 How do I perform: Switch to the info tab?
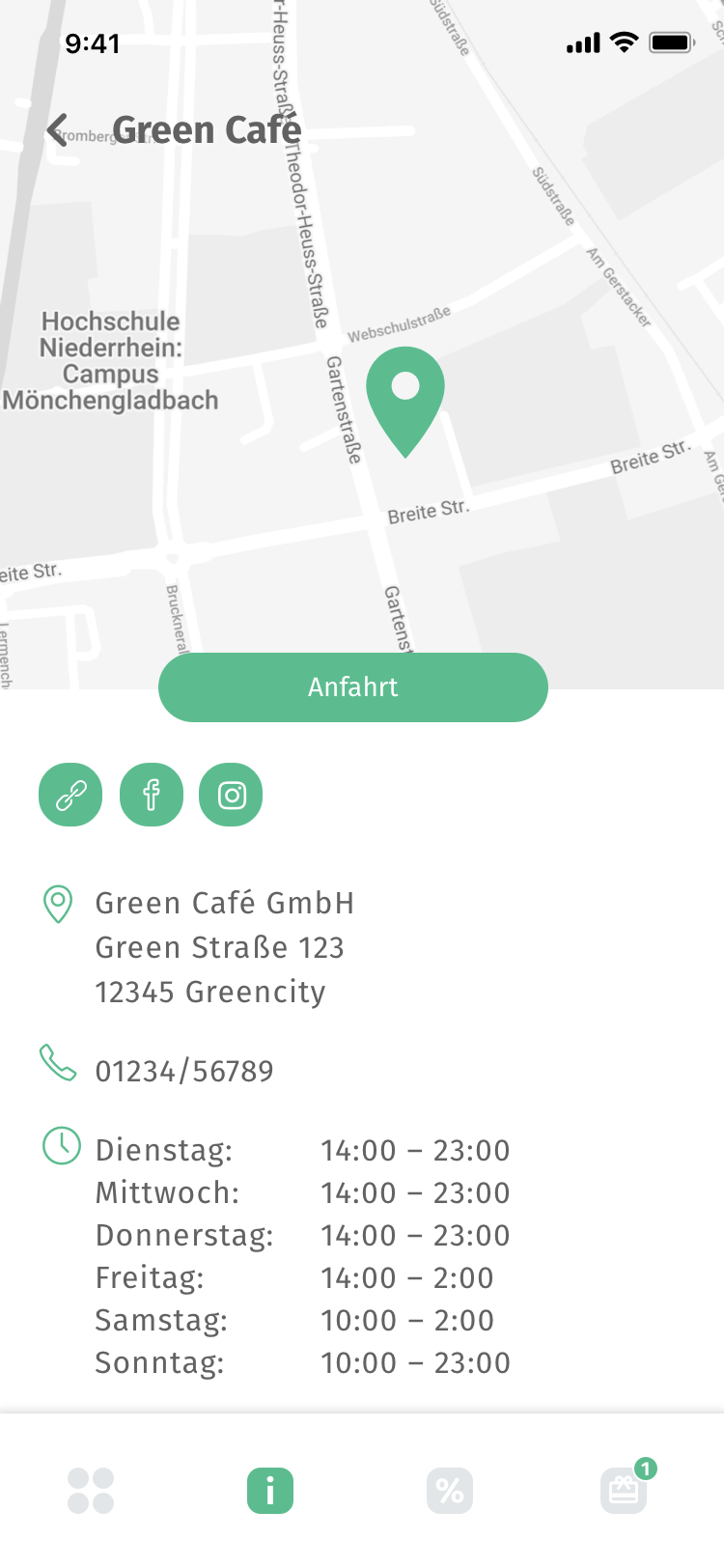[270, 1491]
